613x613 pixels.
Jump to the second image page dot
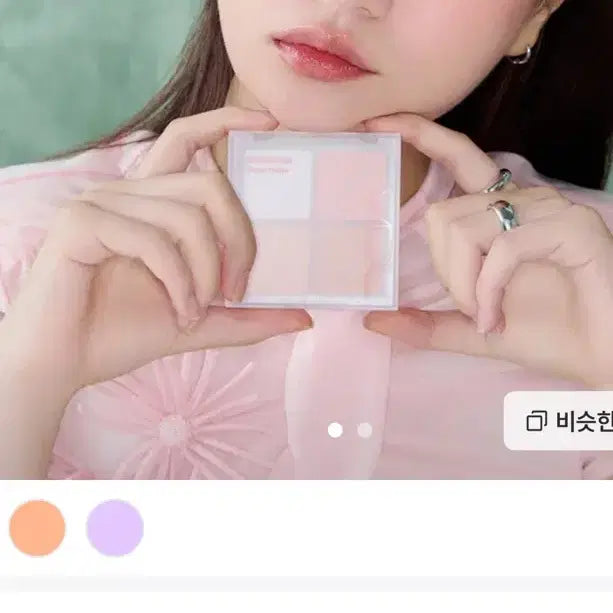tap(365, 430)
